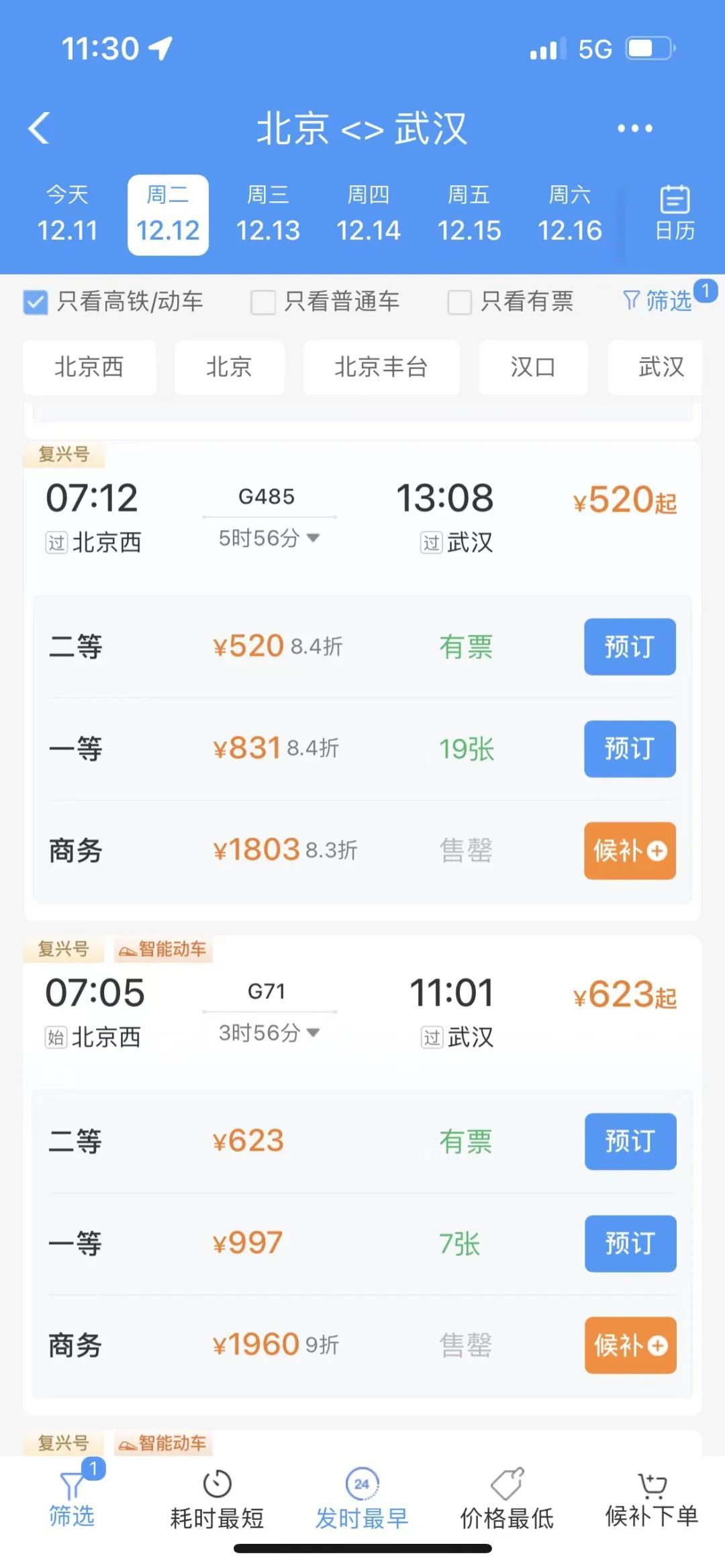Expand G485 duration details via 5时56分 arrow
725x1568 pixels.
[313, 537]
